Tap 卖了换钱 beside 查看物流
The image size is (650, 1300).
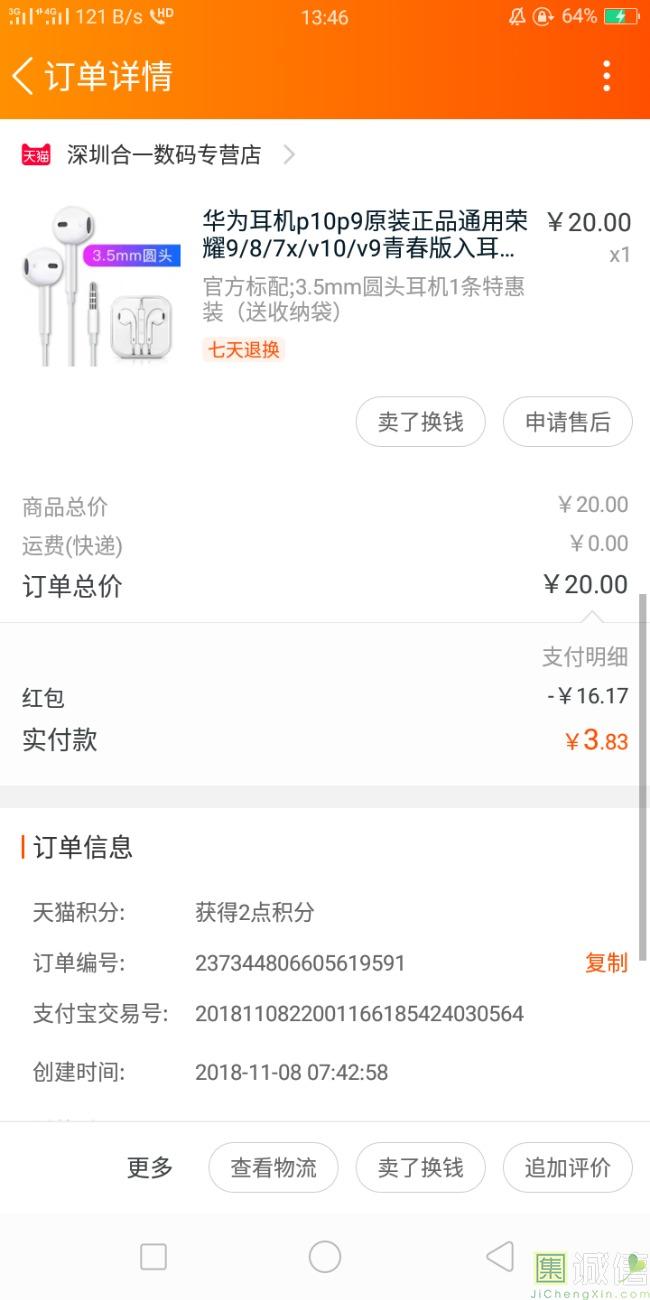(x=420, y=1167)
